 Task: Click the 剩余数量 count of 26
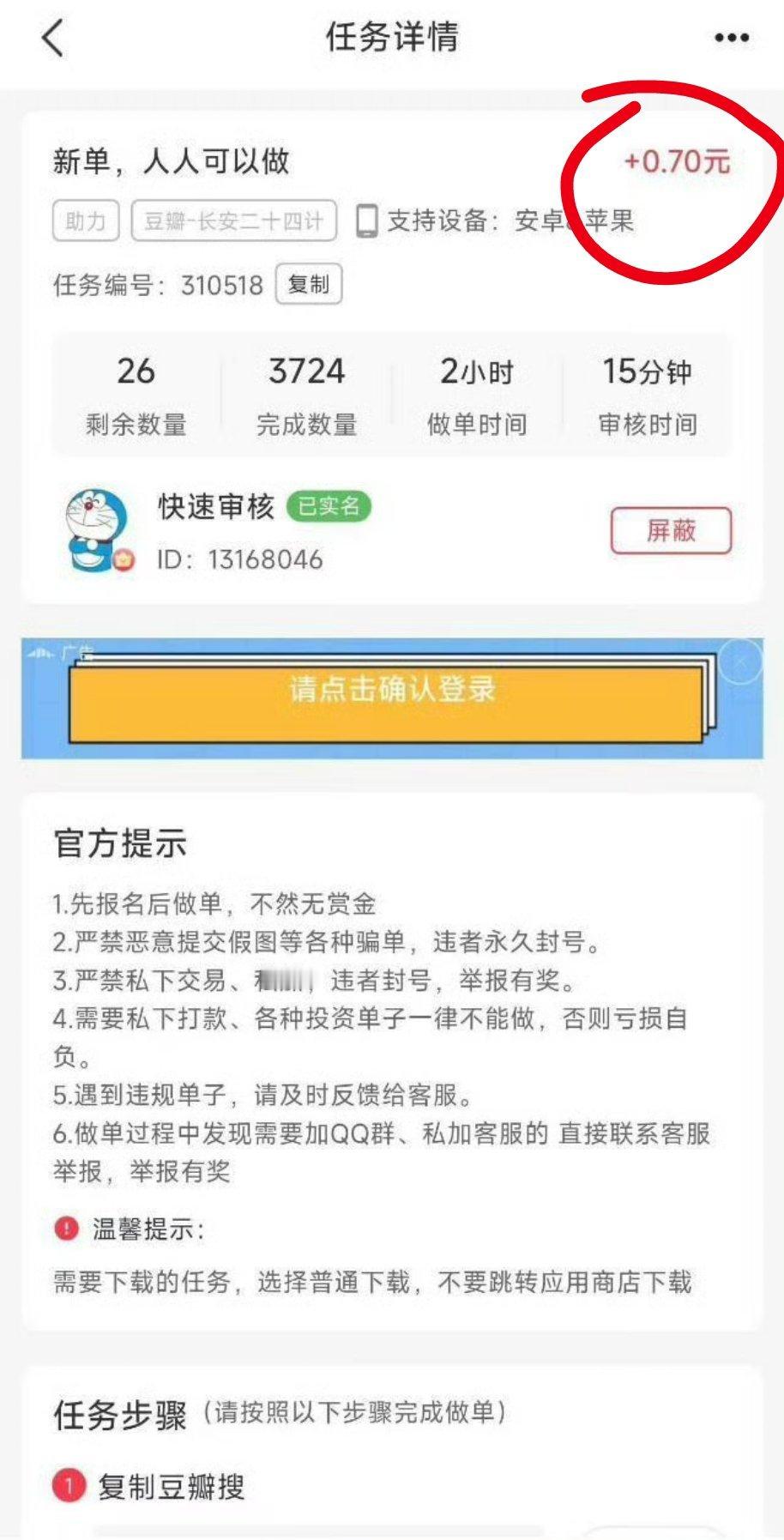click(x=135, y=390)
